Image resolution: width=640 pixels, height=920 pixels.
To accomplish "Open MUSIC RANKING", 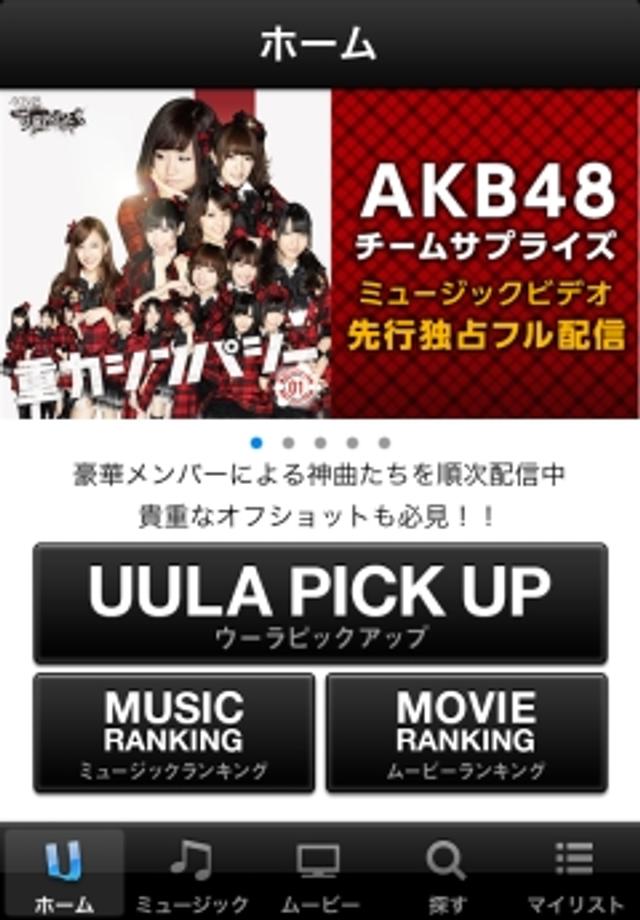I will pyautogui.click(x=174, y=732).
